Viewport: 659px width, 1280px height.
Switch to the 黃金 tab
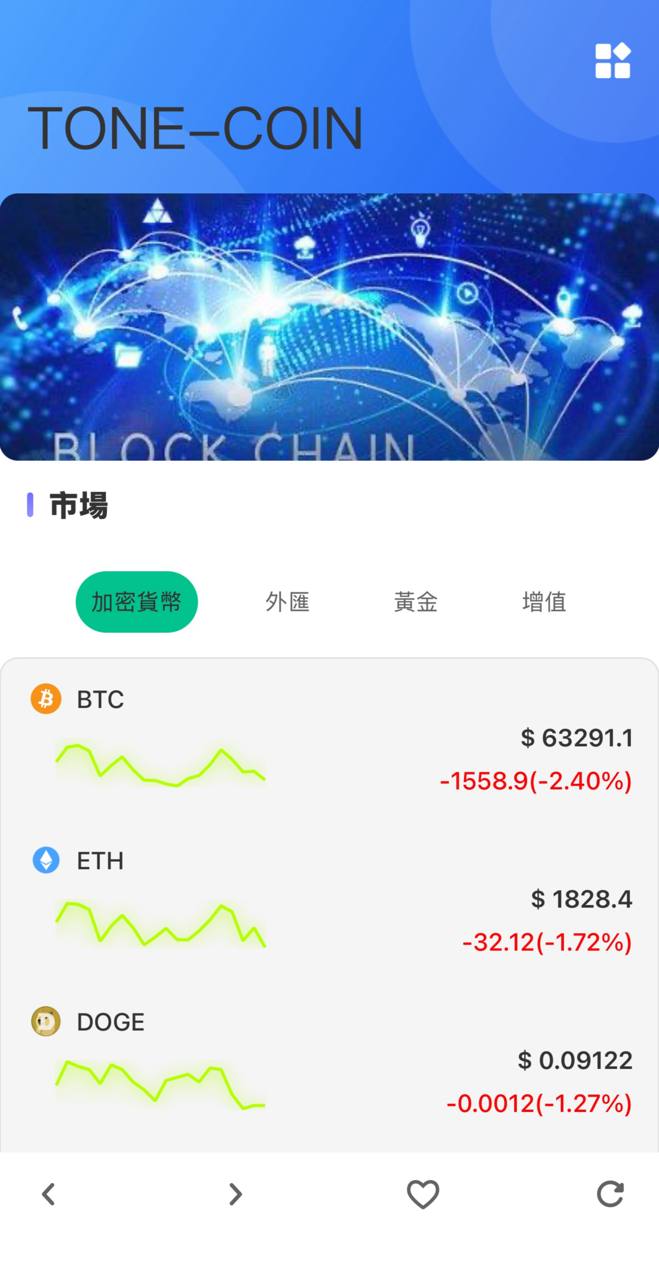(x=416, y=602)
